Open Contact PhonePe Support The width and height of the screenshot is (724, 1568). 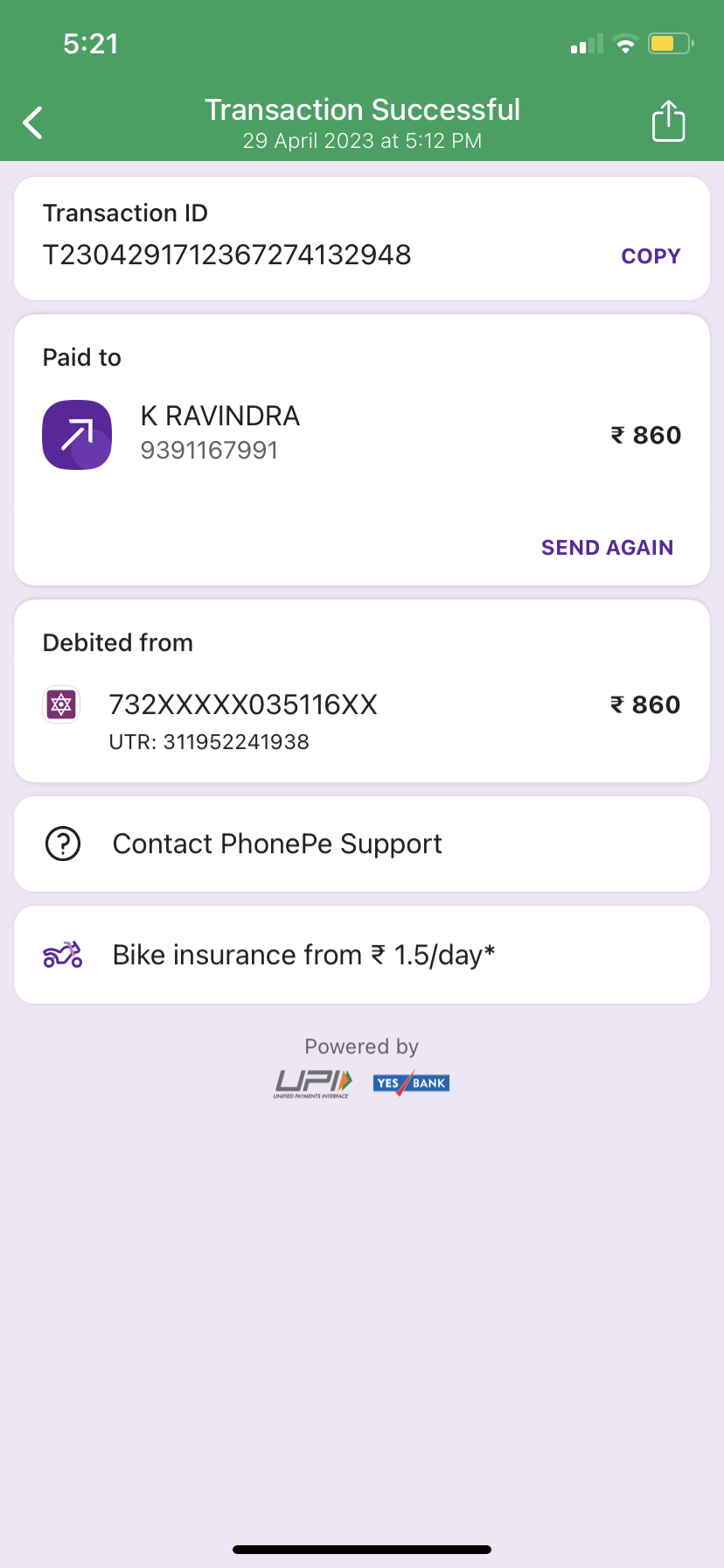tap(276, 844)
